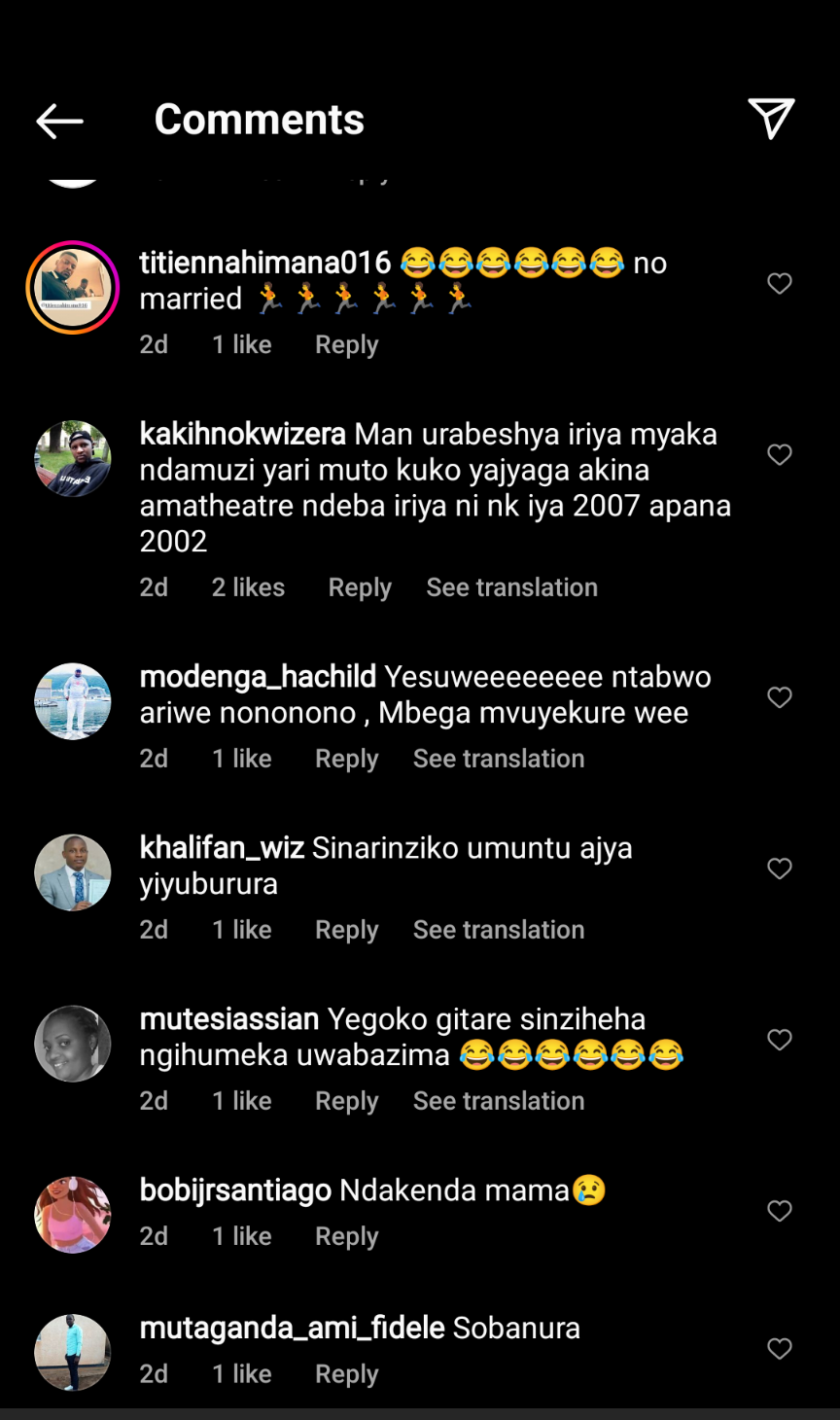See the translation of khalifan_wiz's comment
Viewport: 840px width, 1420px height.
pos(498,930)
